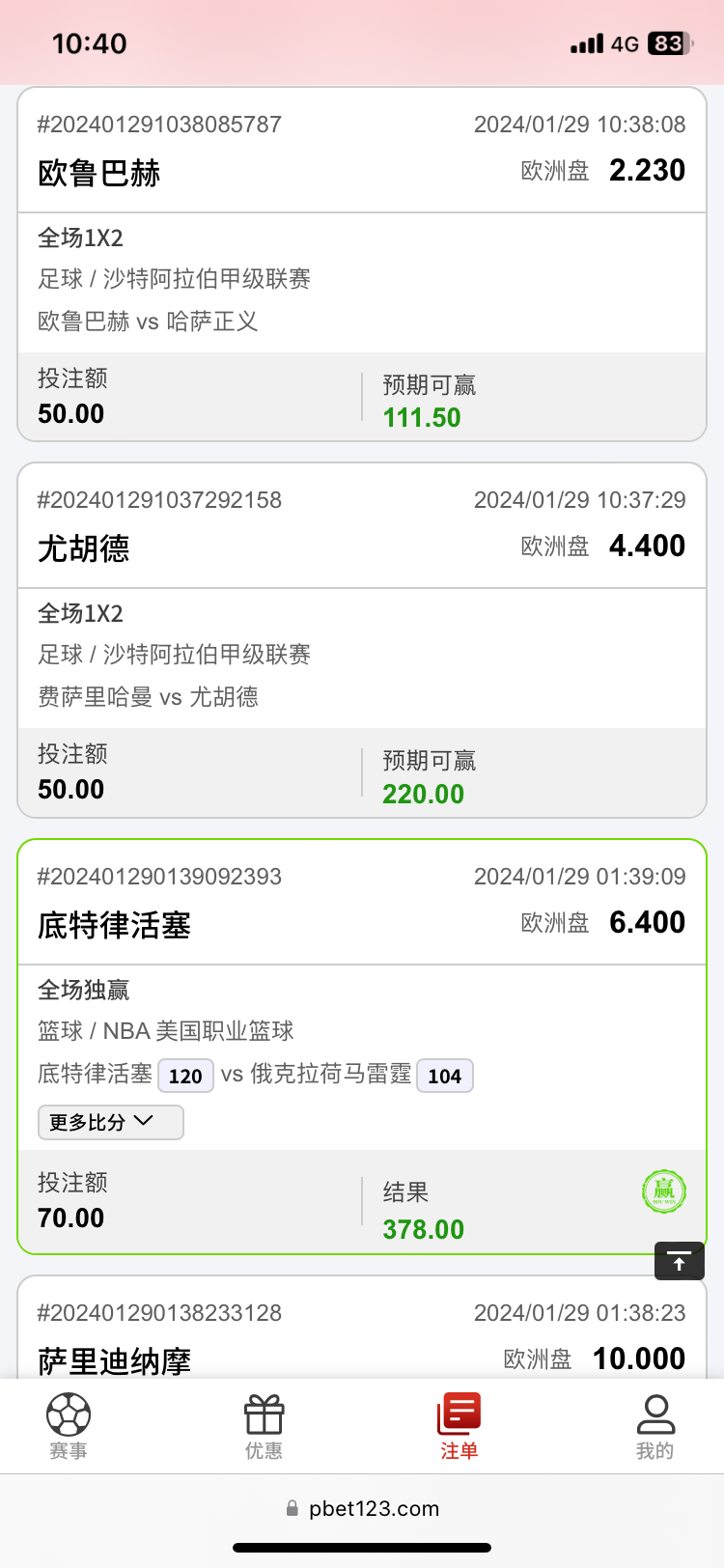The height and width of the screenshot is (1568, 724).
Task: Expand the 更多比分 dropdown
Action: click(110, 1122)
